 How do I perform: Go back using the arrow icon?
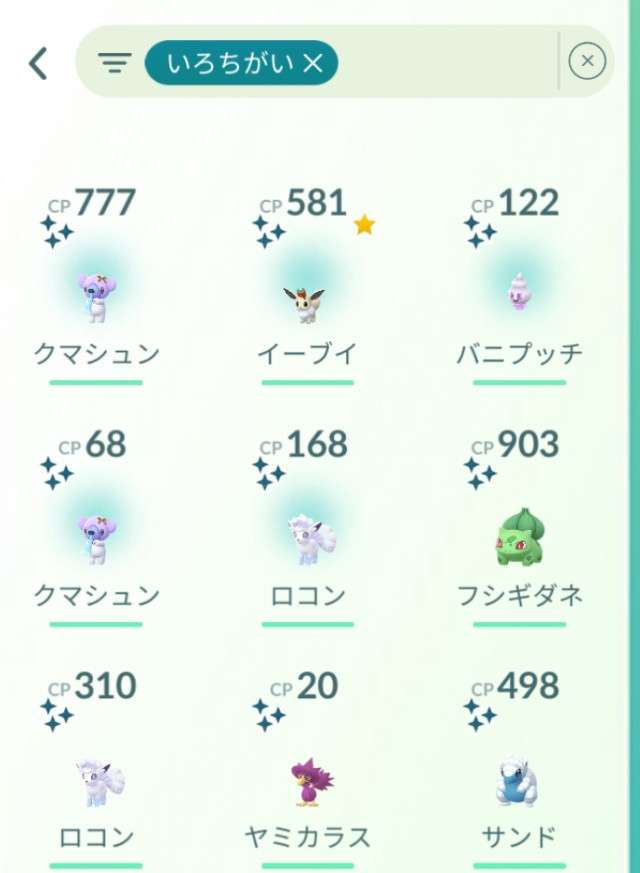(x=39, y=63)
